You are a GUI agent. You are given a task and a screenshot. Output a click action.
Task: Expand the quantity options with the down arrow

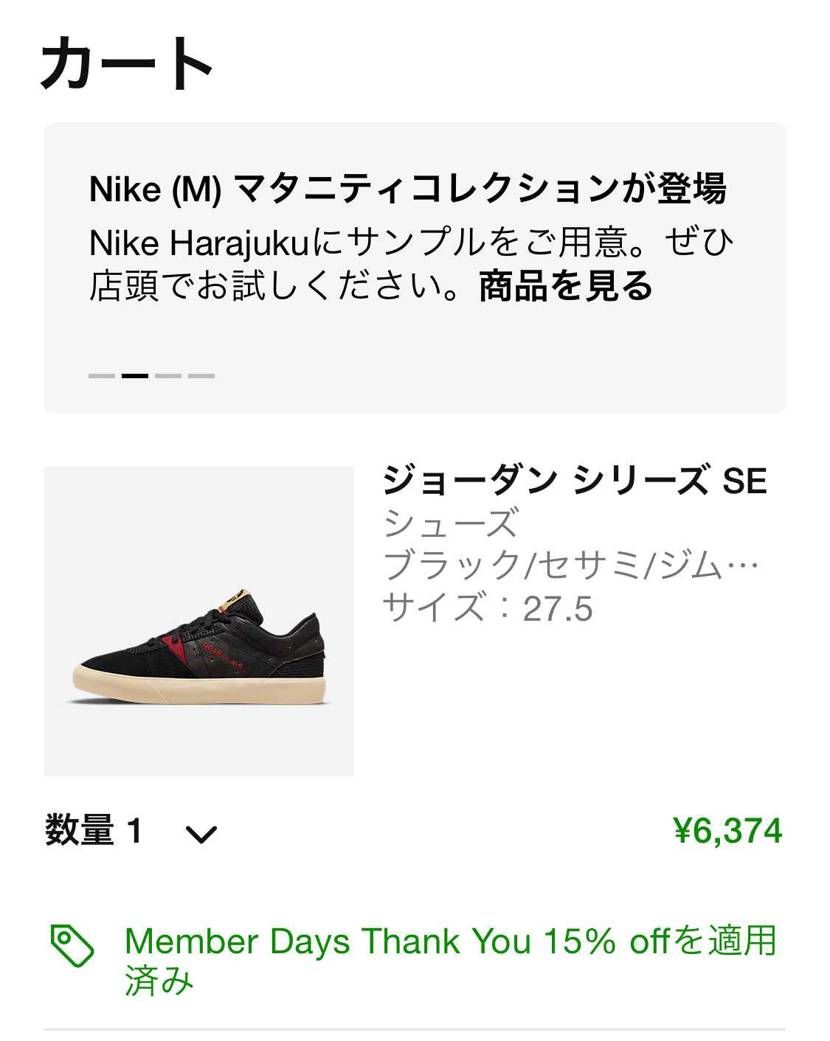coord(203,831)
